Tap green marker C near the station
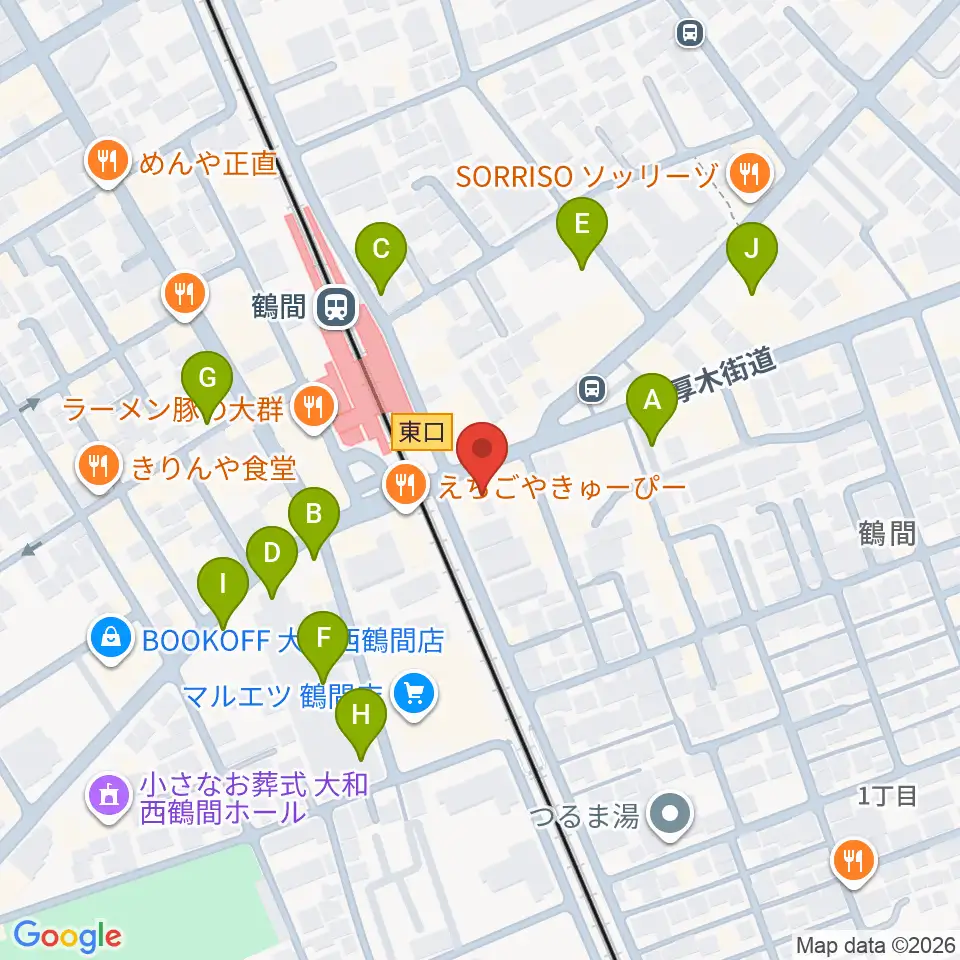The image size is (960, 960). [x=381, y=257]
